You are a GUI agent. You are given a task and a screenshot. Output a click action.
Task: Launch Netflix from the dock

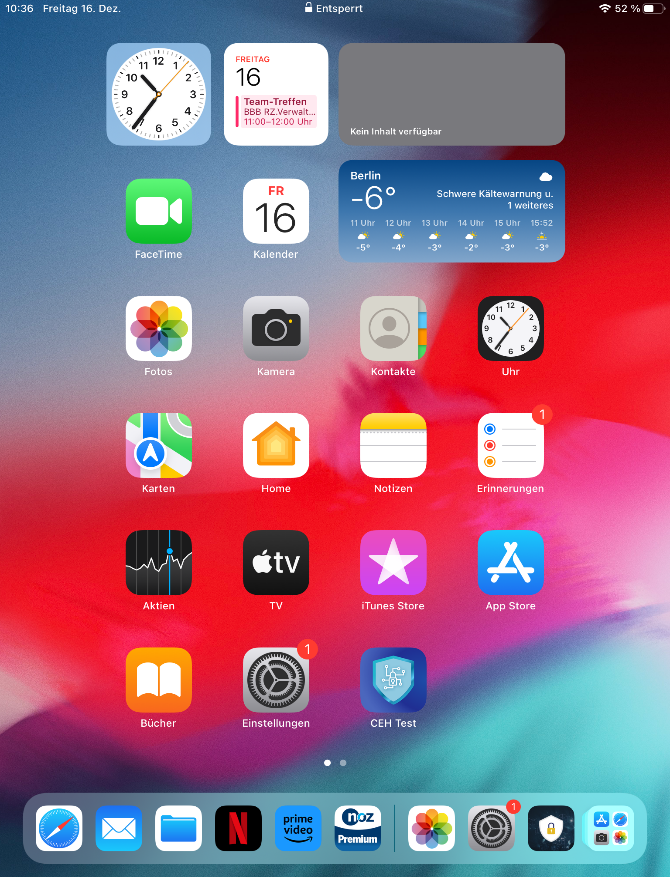click(x=238, y=828)
